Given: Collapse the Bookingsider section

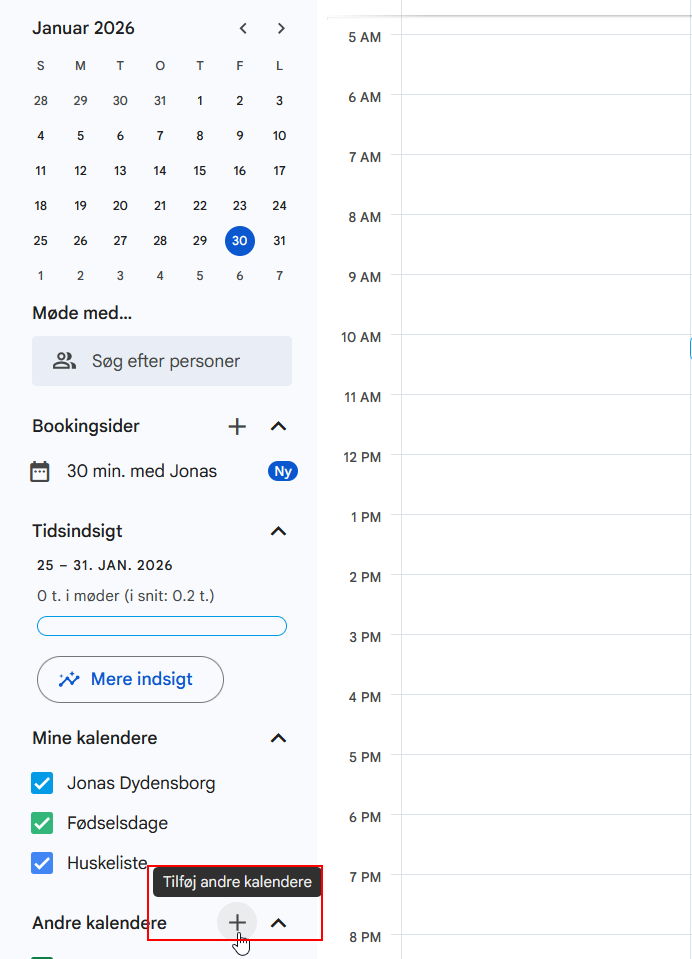Looking at the screenshot, I should pyautogui.click(x=279, y=427).
